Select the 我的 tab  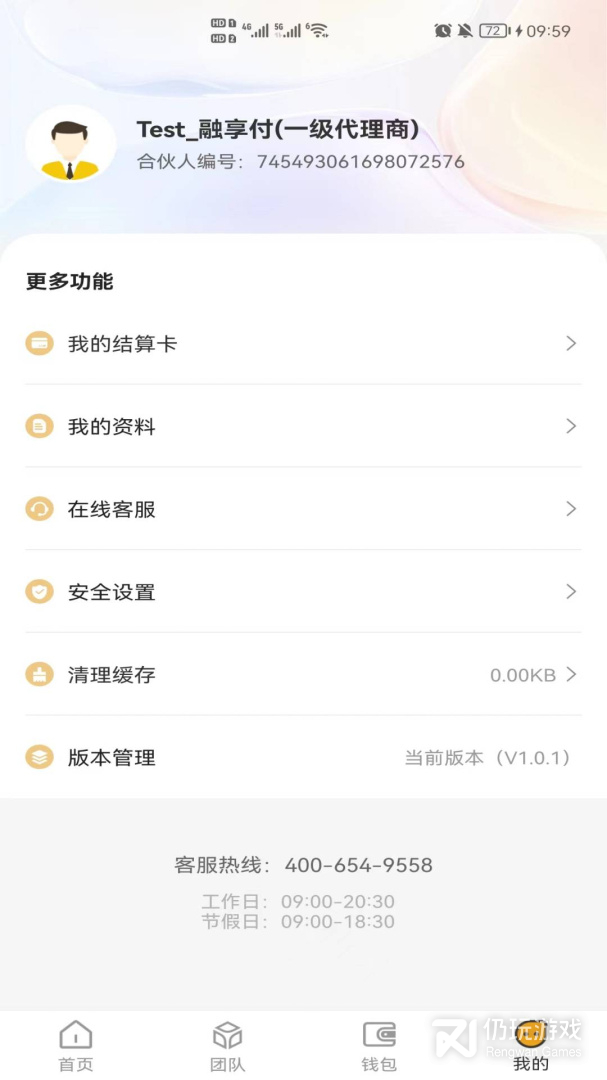pyautogui.click(x=531, y=1046)
